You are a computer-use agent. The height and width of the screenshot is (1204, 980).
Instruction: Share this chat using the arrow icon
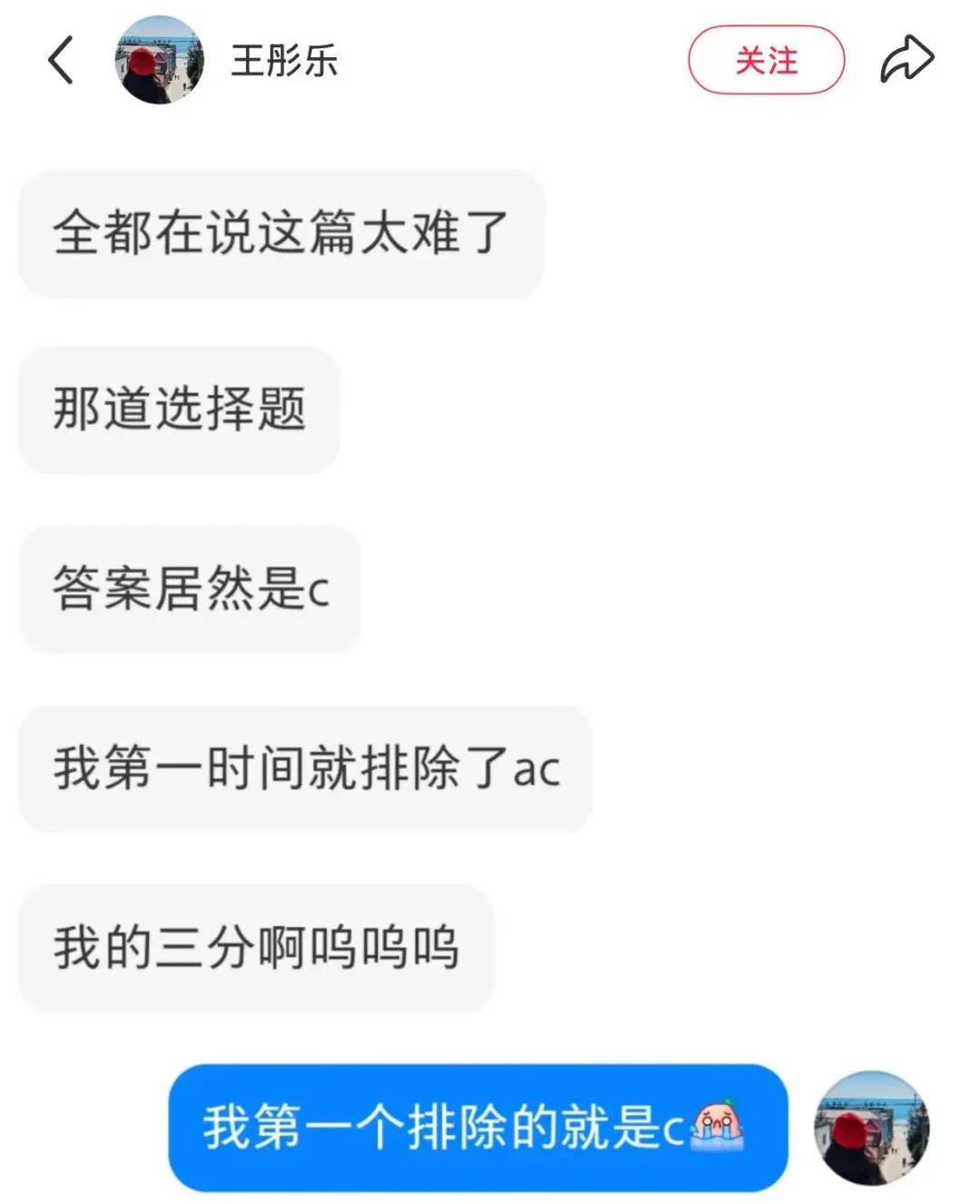(906, 60)
